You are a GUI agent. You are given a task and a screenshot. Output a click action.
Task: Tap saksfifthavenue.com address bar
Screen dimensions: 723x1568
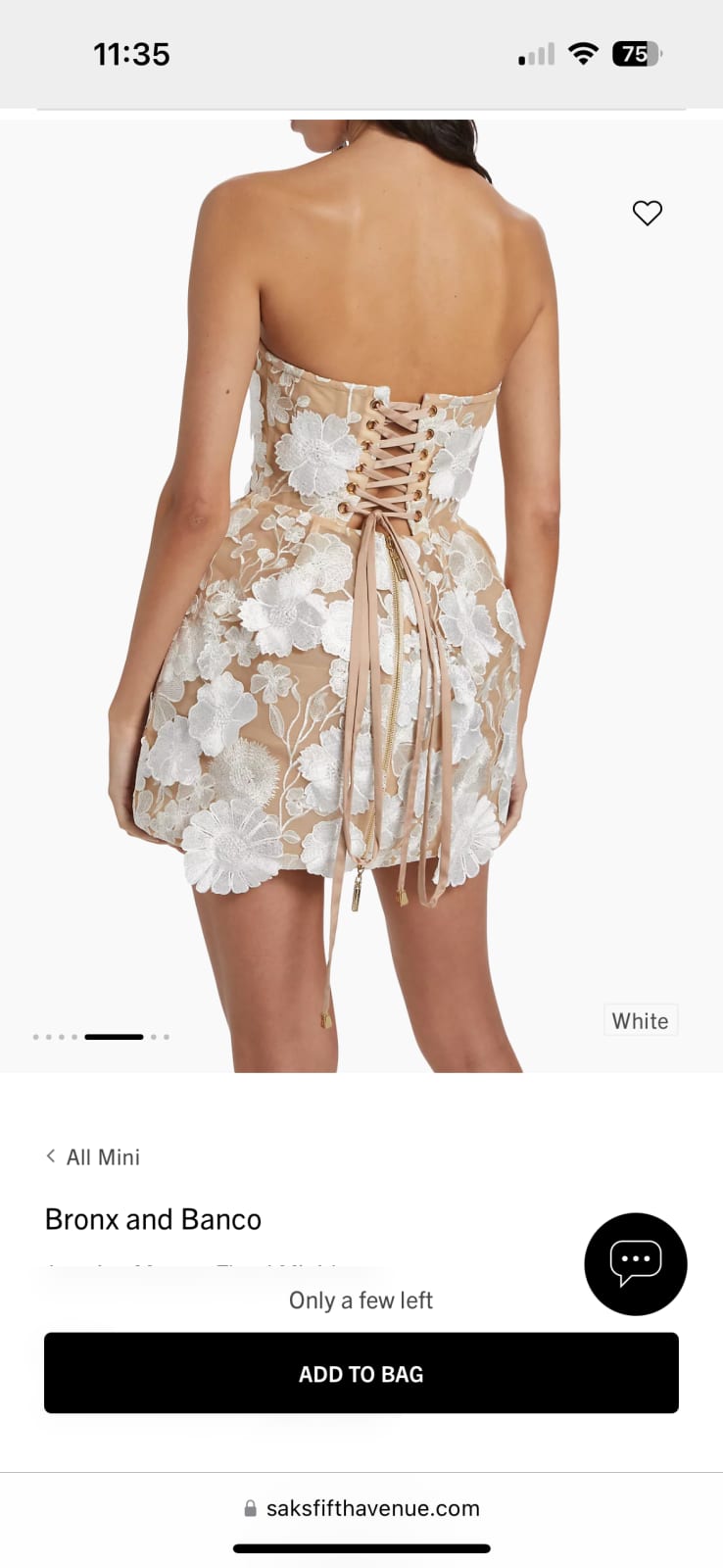[x=361, y=1508]
